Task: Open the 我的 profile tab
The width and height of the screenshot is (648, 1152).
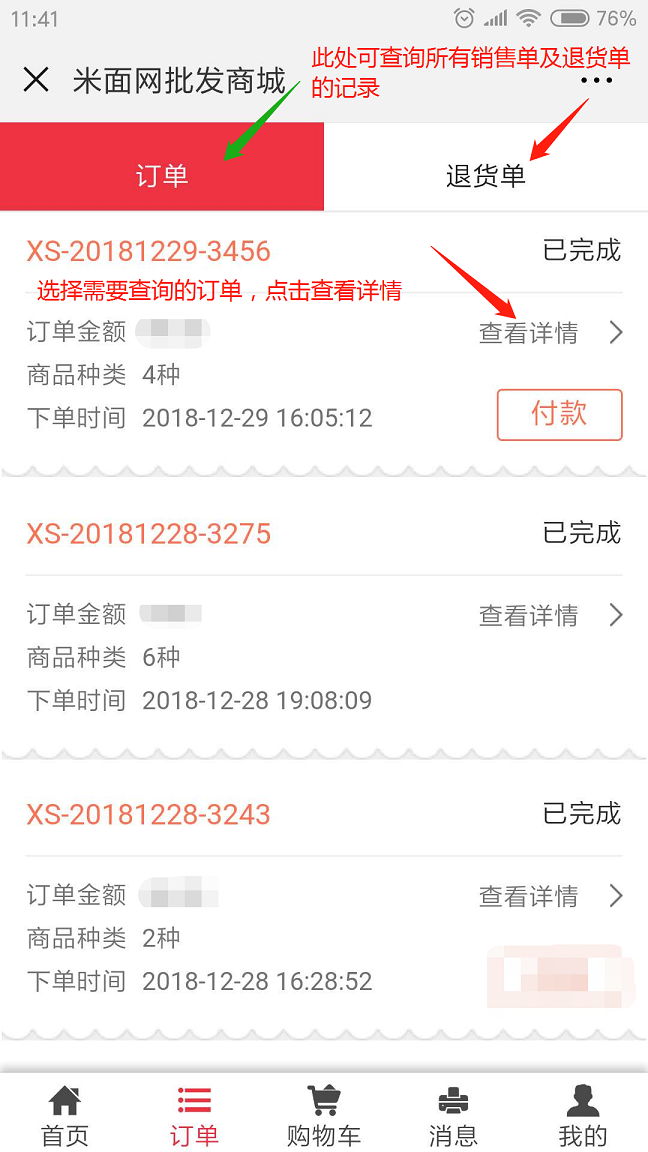Action: (x=583, y=1115)
